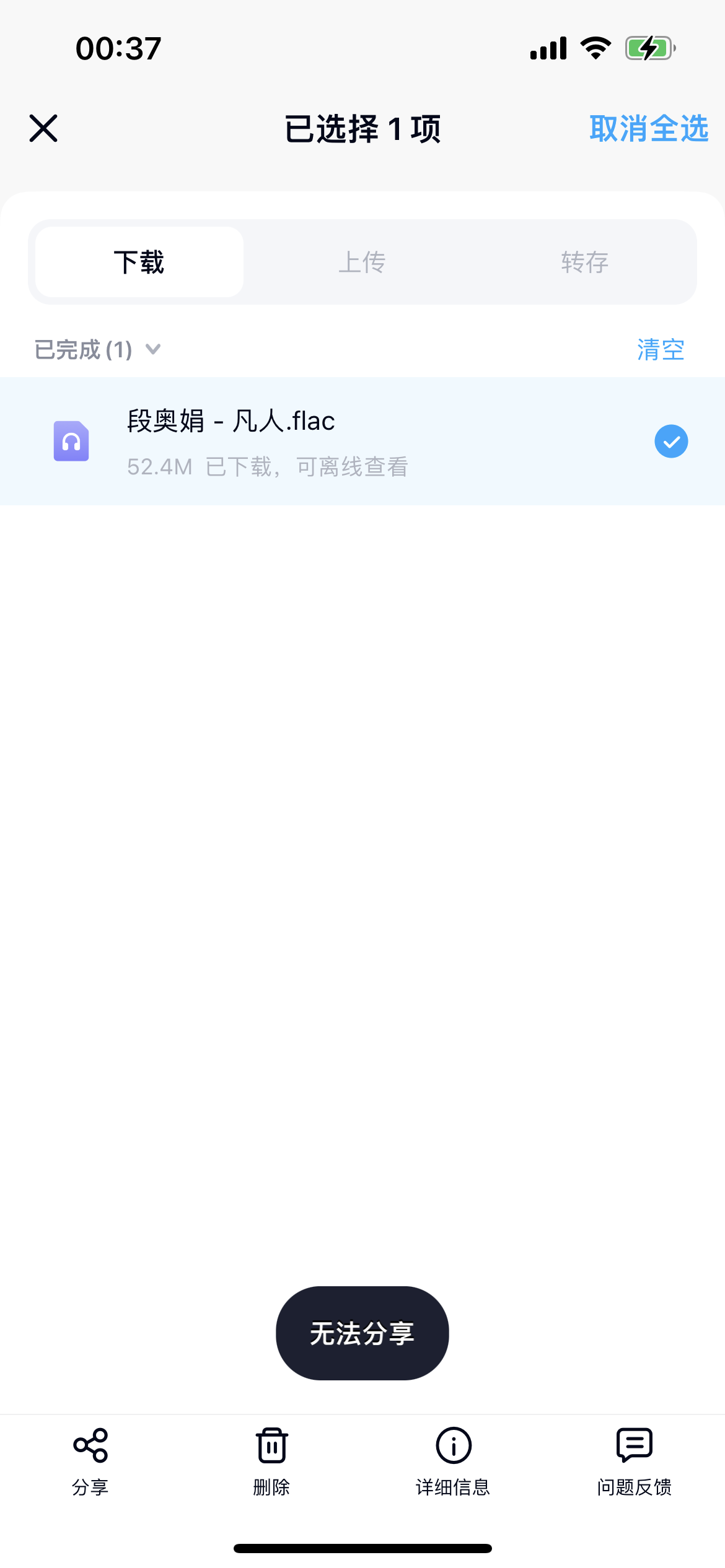Switch to the 转存 tab
Viewport: 725px width, 1568px height.
584,262
